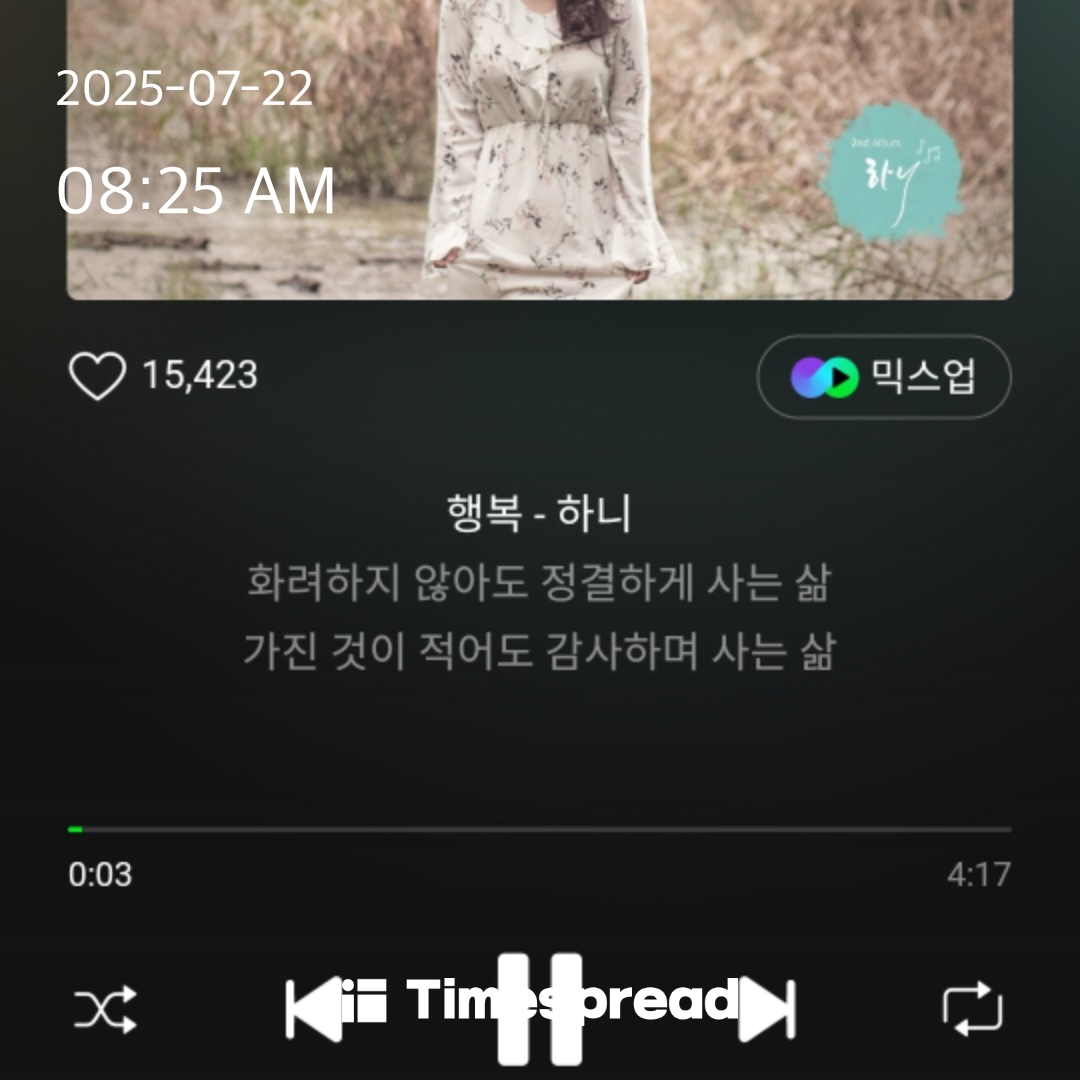Like the song with the heart icon
This screenshot has height=1080, width=1080.
tap(97, 376)
